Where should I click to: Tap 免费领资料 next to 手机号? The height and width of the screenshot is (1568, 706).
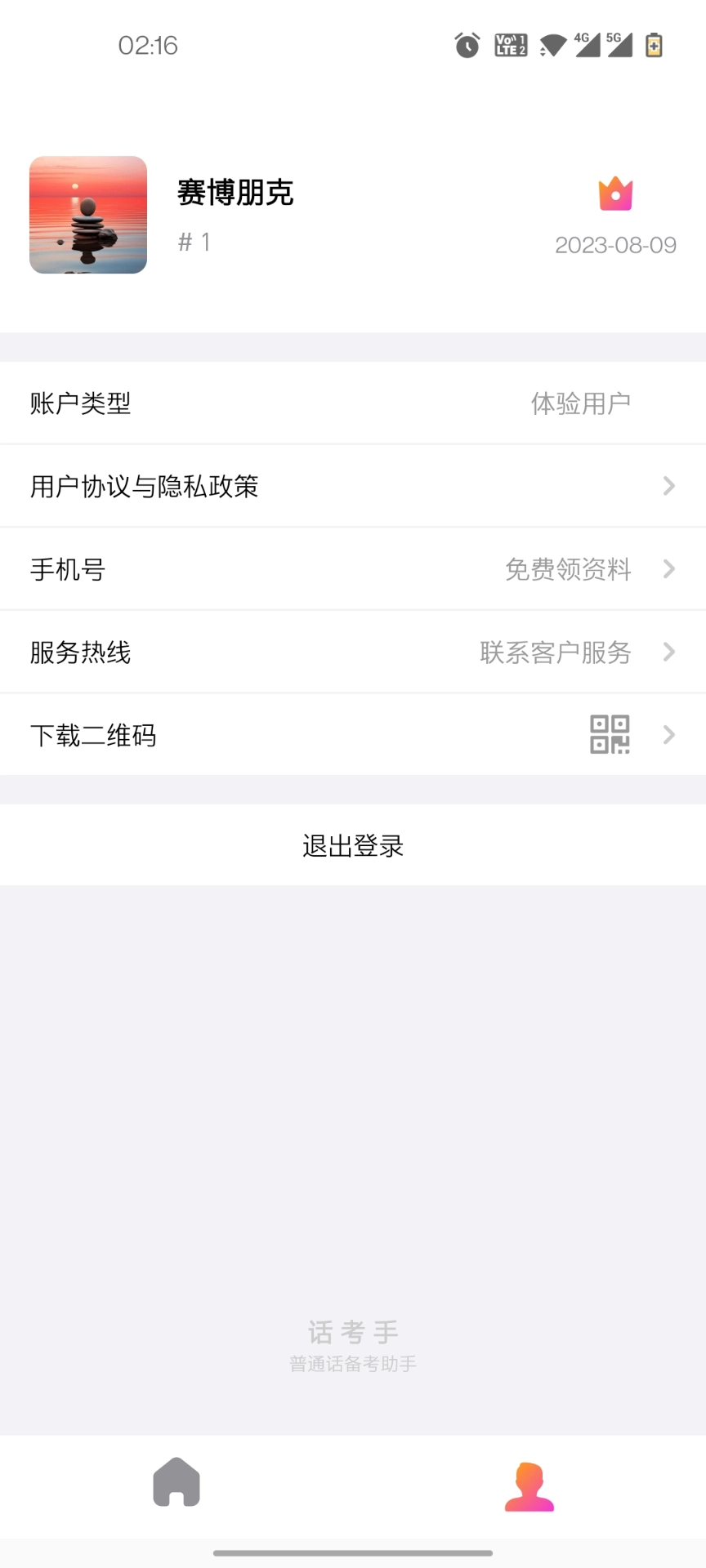click(x=568, y=569)
